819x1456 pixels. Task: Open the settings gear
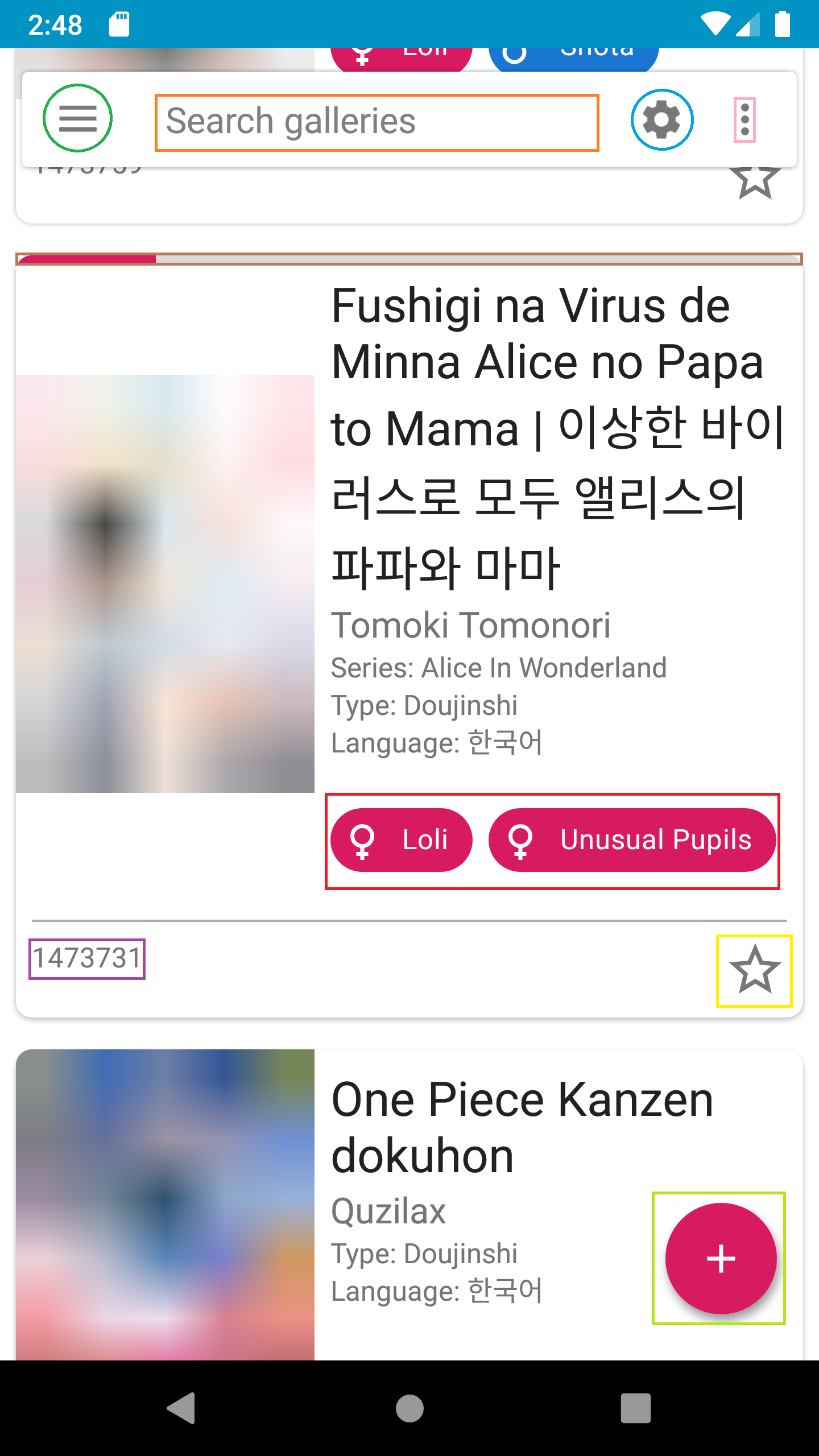click(661, 119)
